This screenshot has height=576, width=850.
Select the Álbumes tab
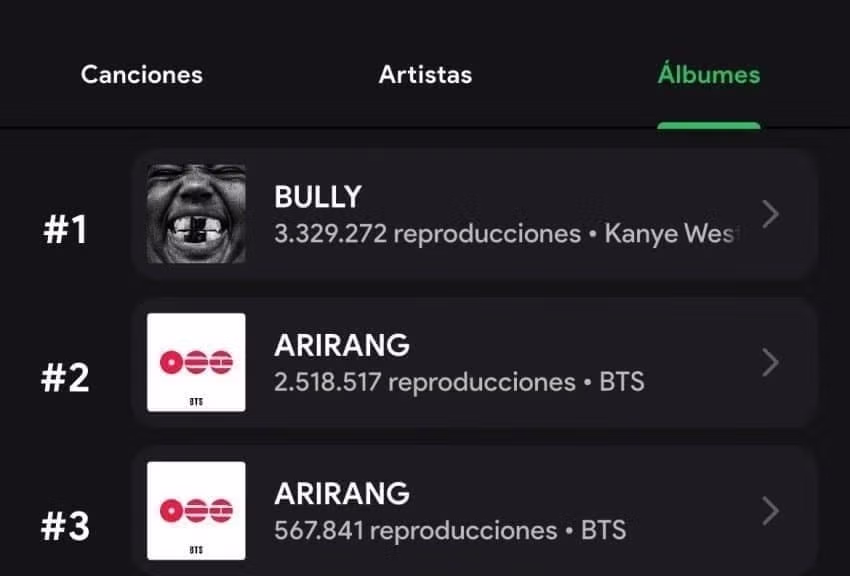point(708,75)
